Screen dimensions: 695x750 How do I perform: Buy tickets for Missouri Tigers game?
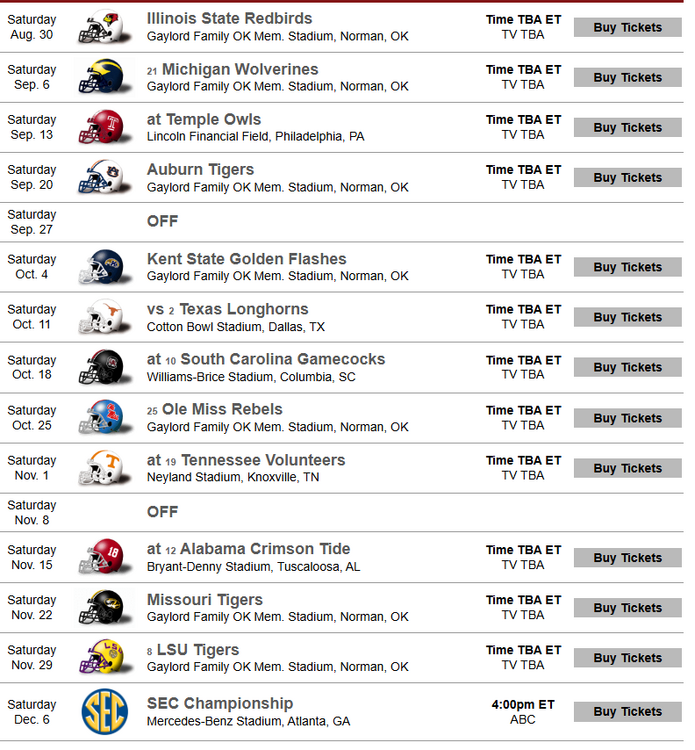click(627, 608)
